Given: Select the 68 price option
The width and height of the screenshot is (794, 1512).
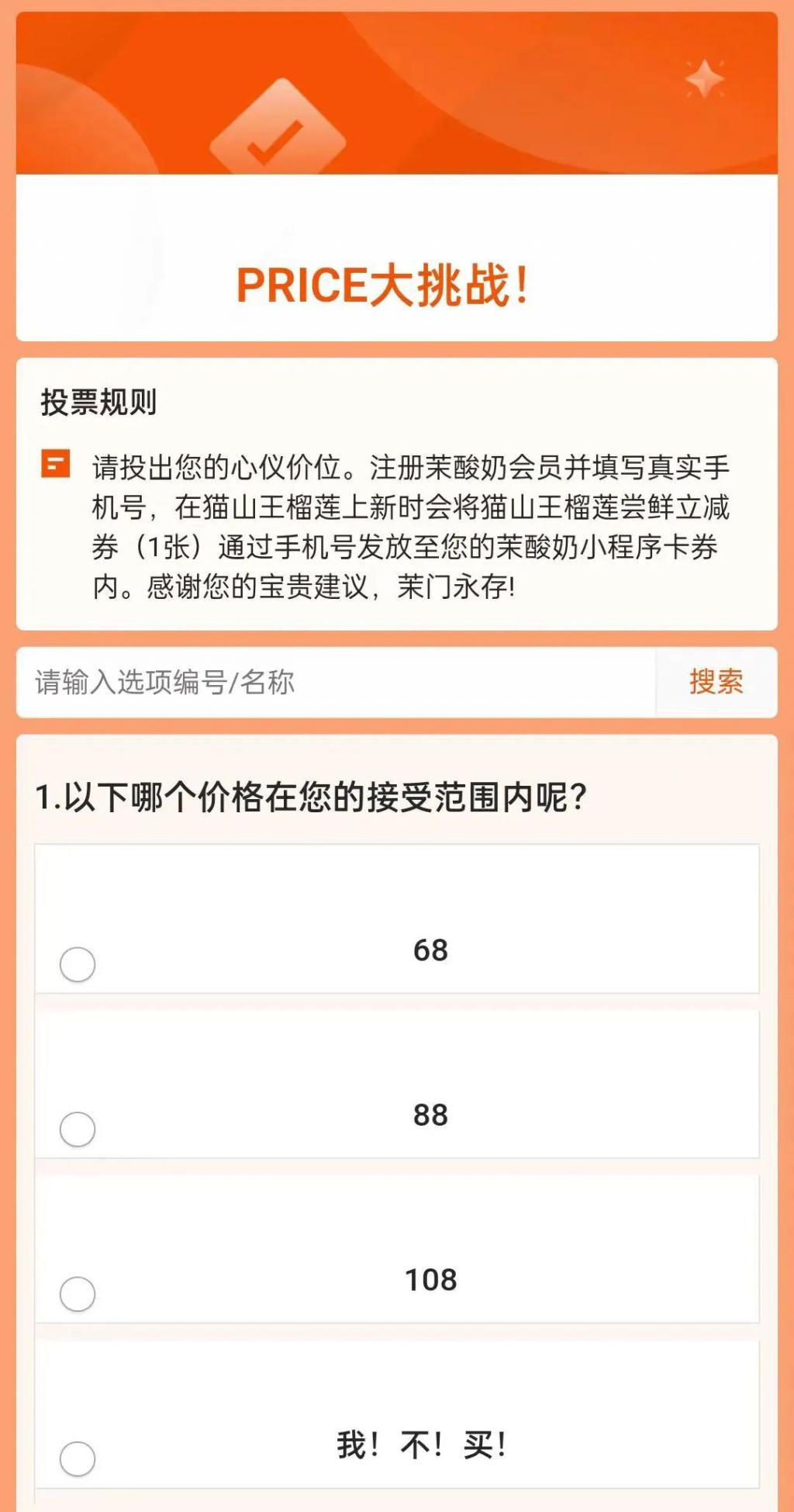Looking at the screenshot, I should pos(78,964).
